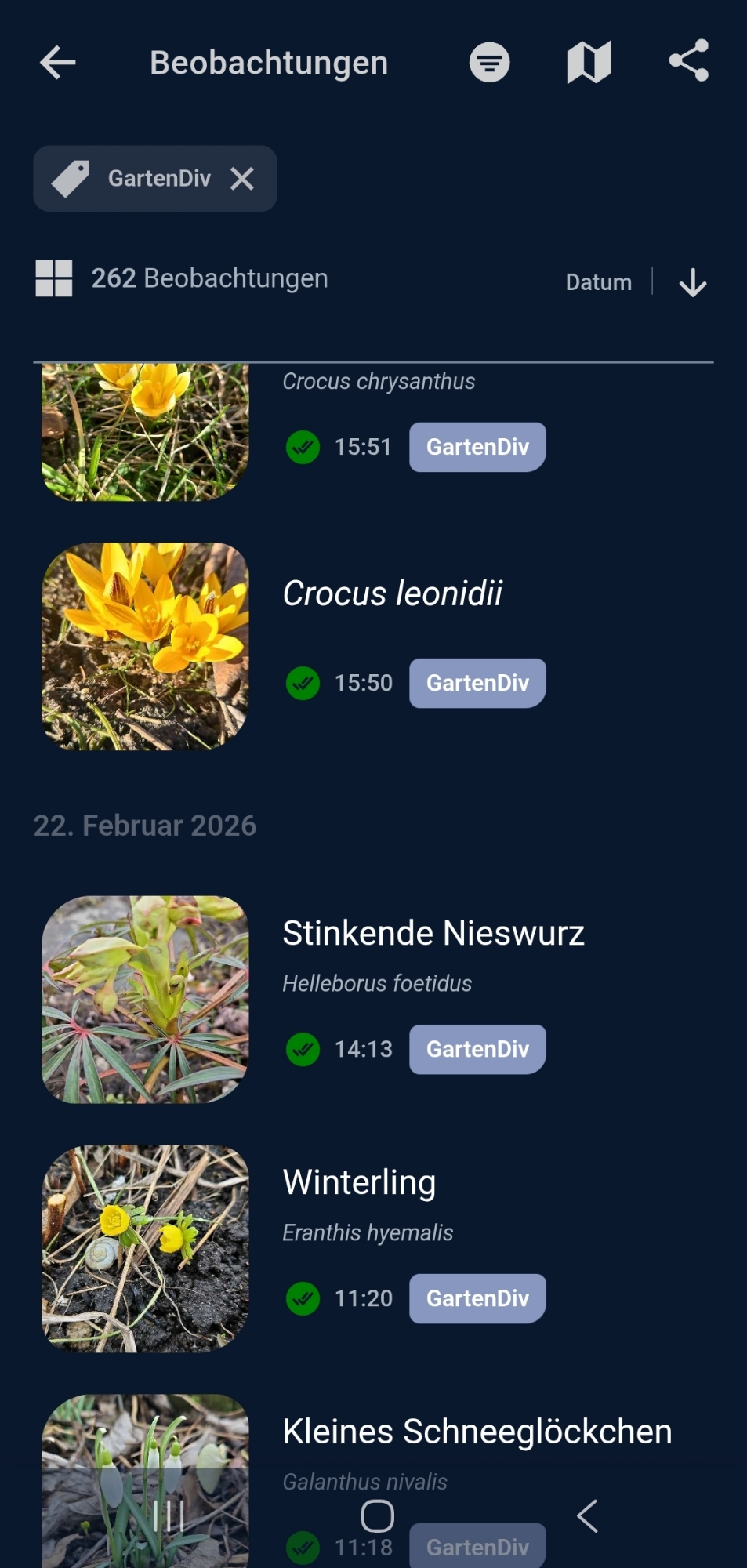The width and height of the screenshot is (747, 1568).
Task: View the Stinkende Nieswurz observation
Action: [433, 934]
